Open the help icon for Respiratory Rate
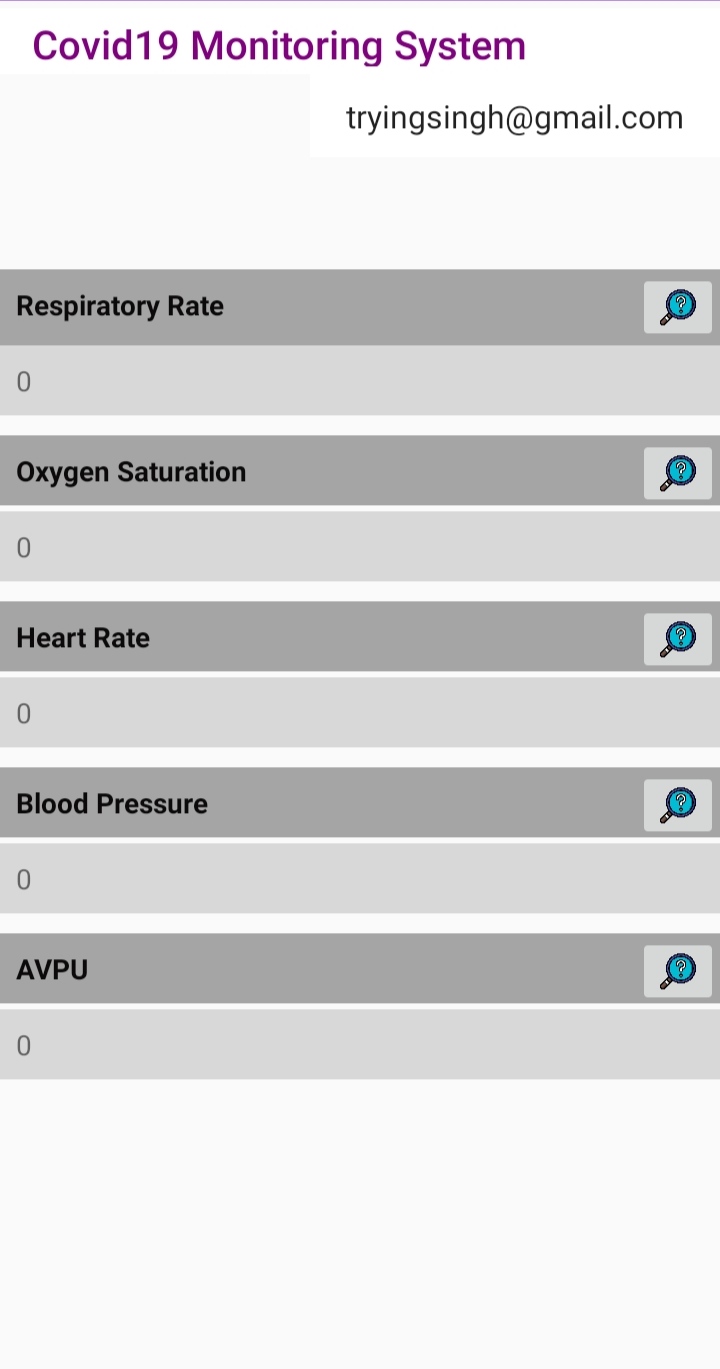 (x=678, y=307)
